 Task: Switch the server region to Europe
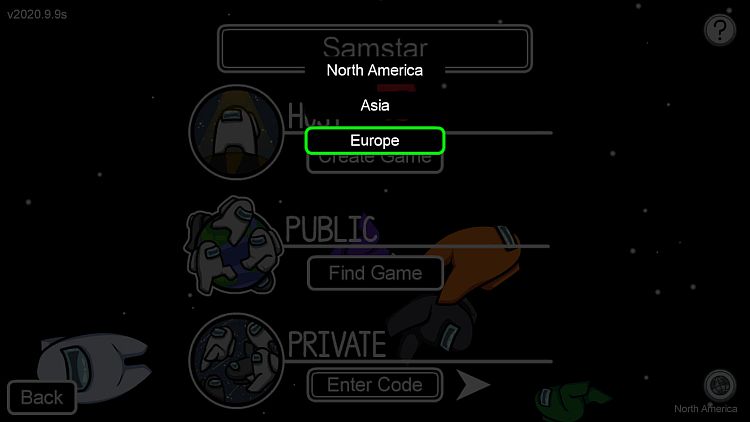pyautogui.click(x=375, y=141)
